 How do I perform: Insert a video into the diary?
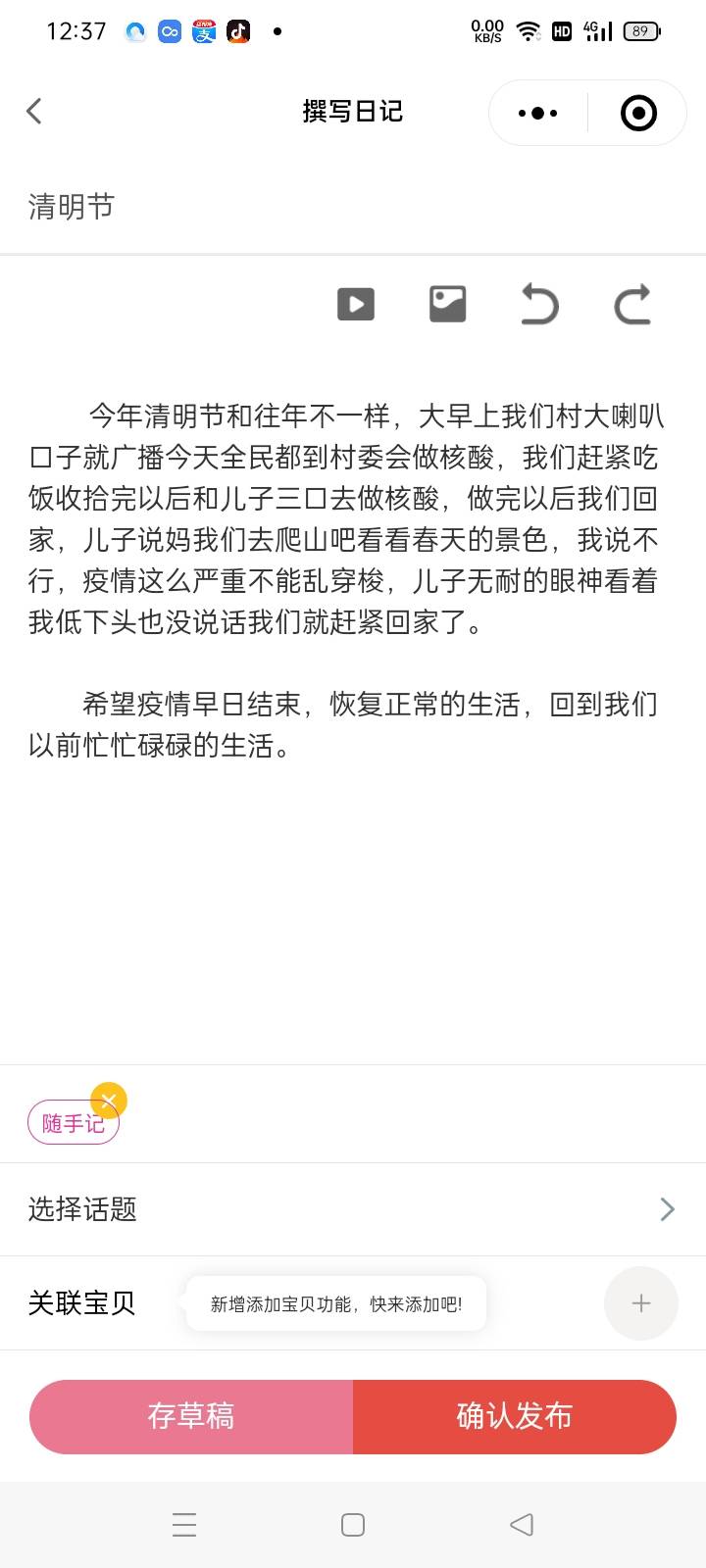coord(356,304)
